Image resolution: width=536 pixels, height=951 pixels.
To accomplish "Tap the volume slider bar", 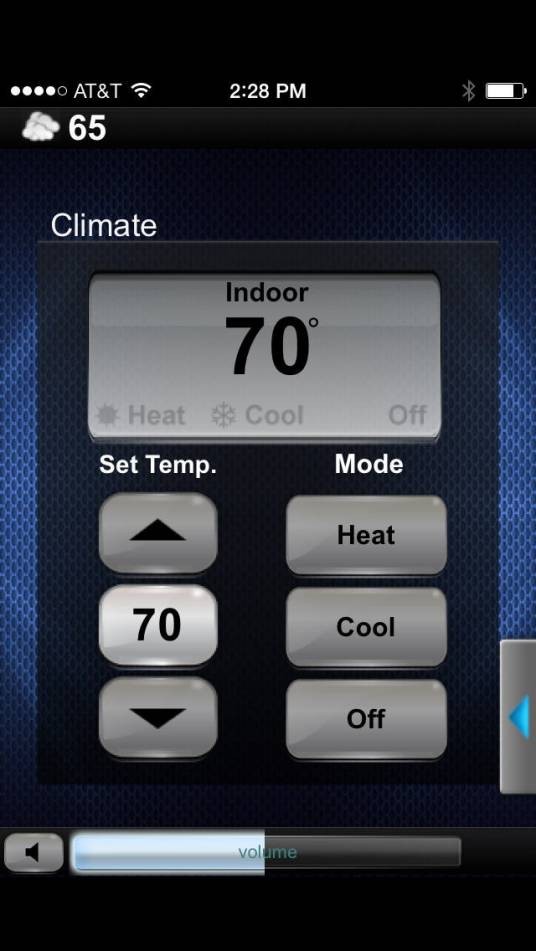I will (x=267, y=852).
